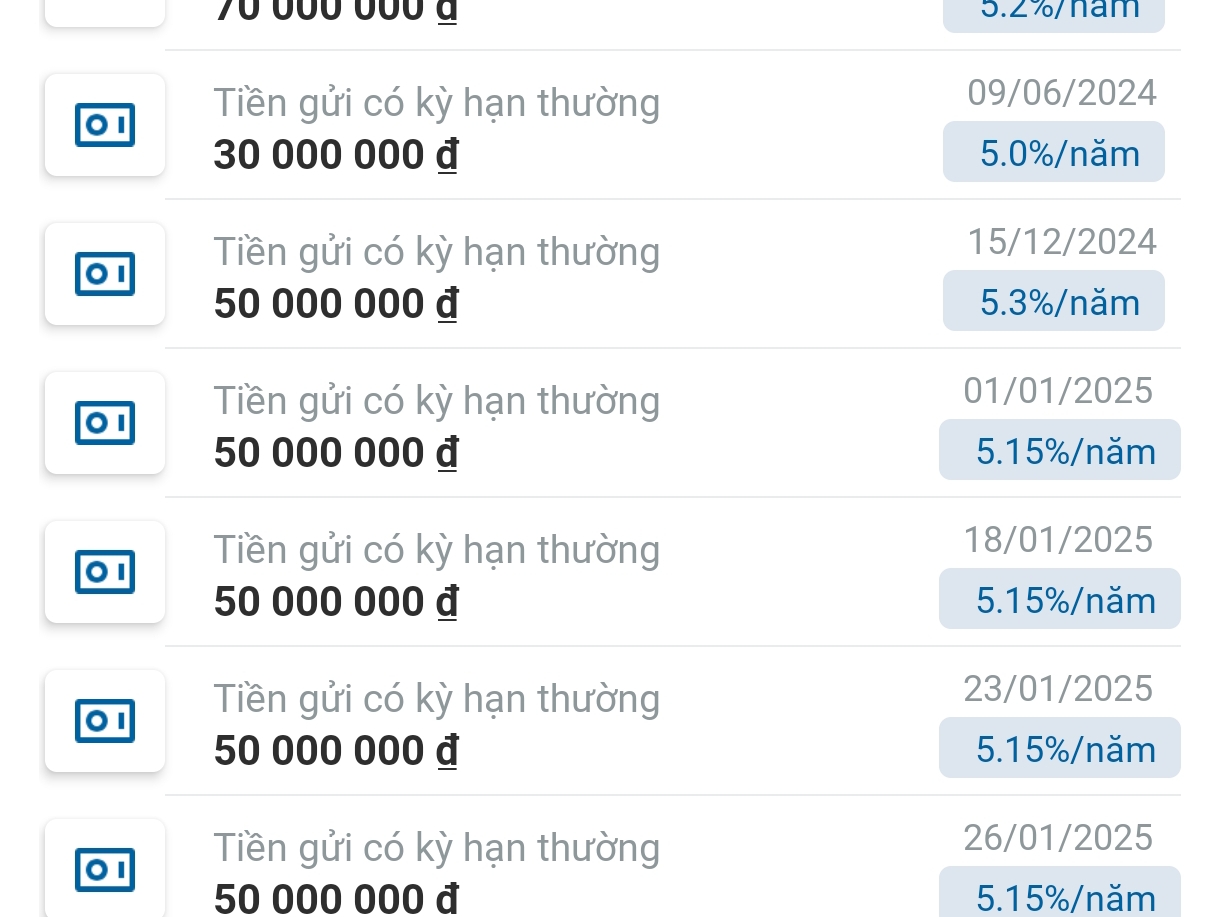The image size is (1220, 917).
Task: Open the 30 000 000 đ deposit dated 09/06/2024
Action: 610,126
